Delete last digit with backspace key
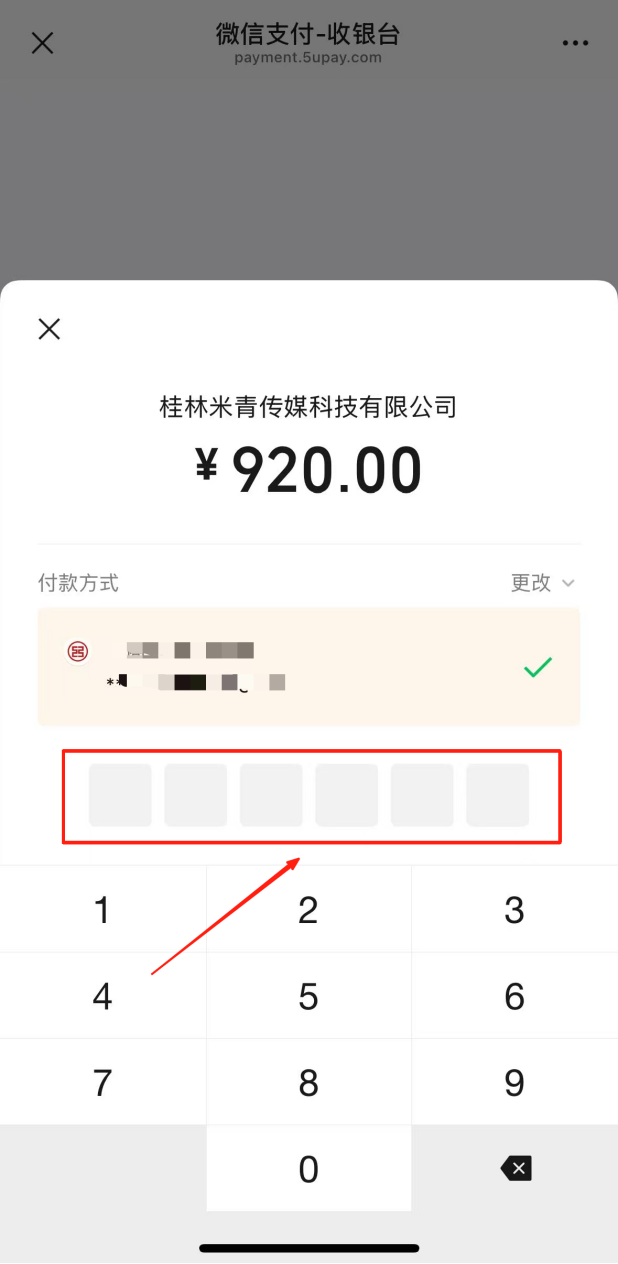 pos(515,1168)
